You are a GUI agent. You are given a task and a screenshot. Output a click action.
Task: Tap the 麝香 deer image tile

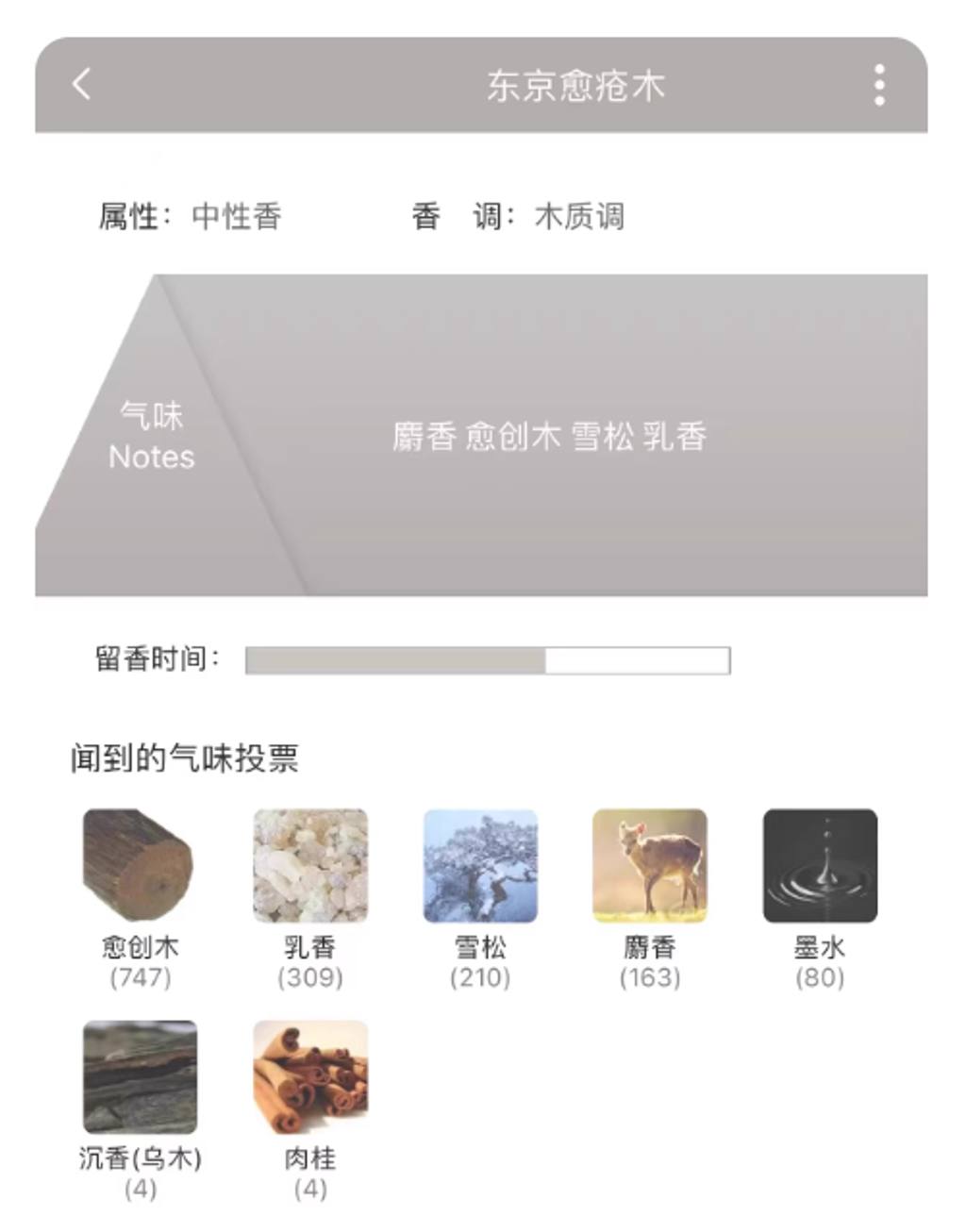(x=650, y=865)
